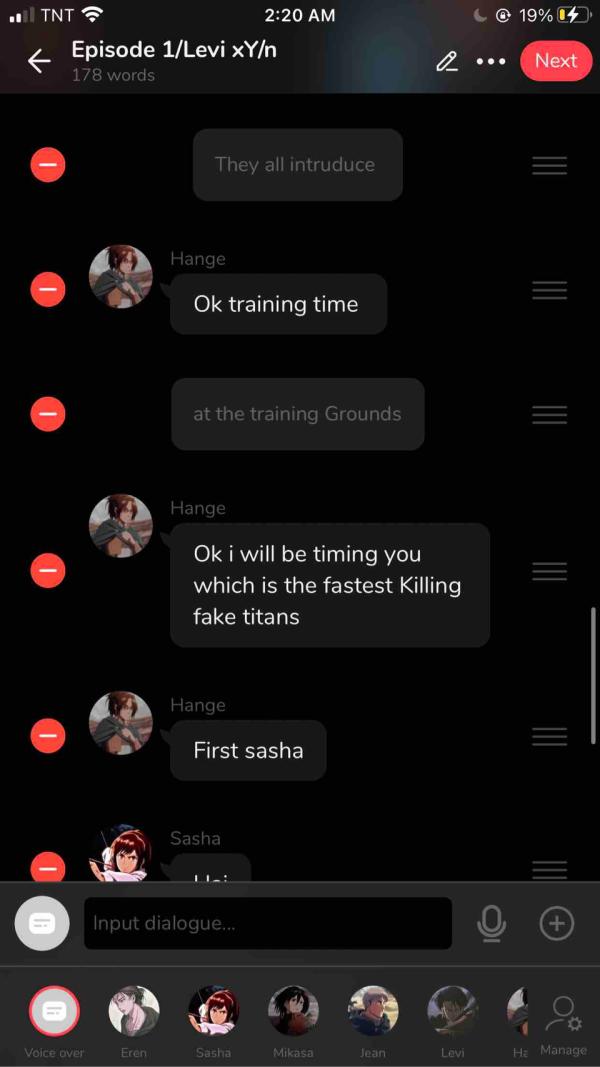The height and width of the screenshot is (1067, 600).
Task: Open the three-dot overflow menu
Action: click(x=491, y=61)
